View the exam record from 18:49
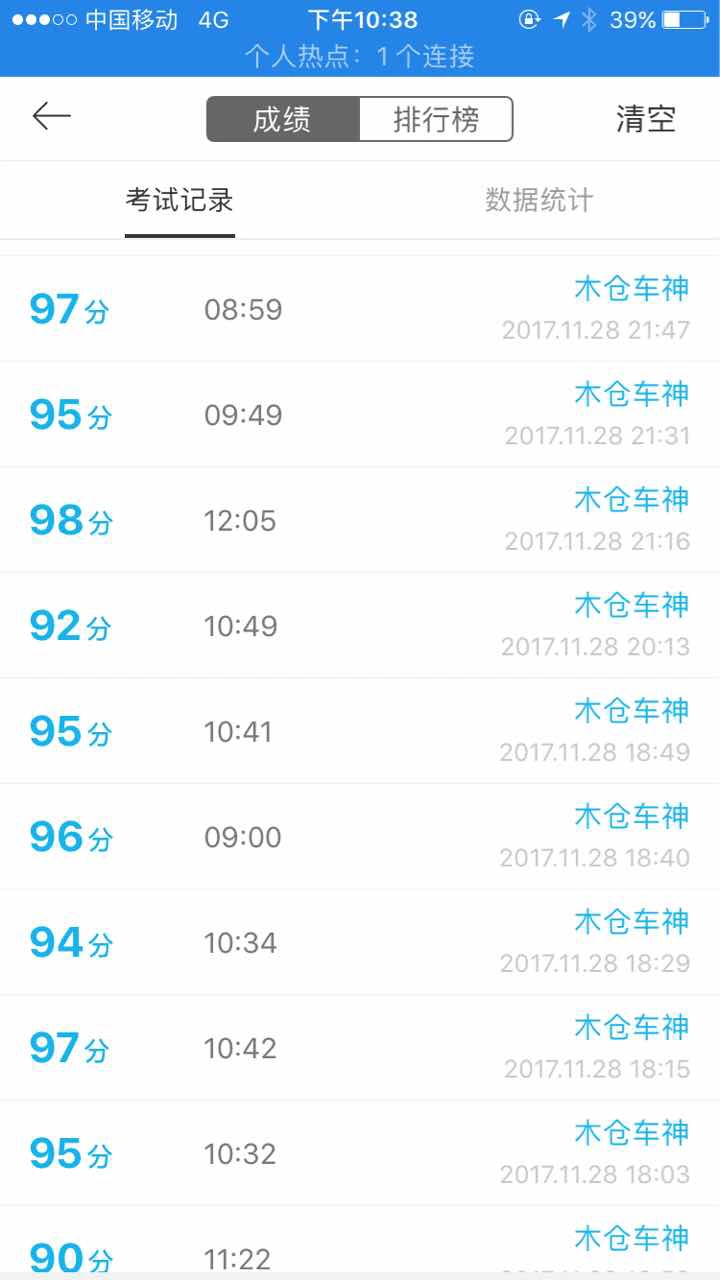 click(x=360, y=732)
